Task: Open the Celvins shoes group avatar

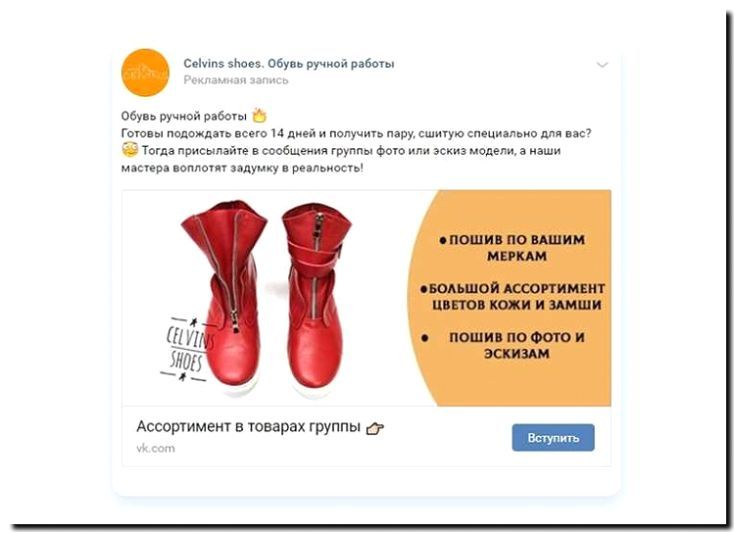Action: tap(145, 72)
